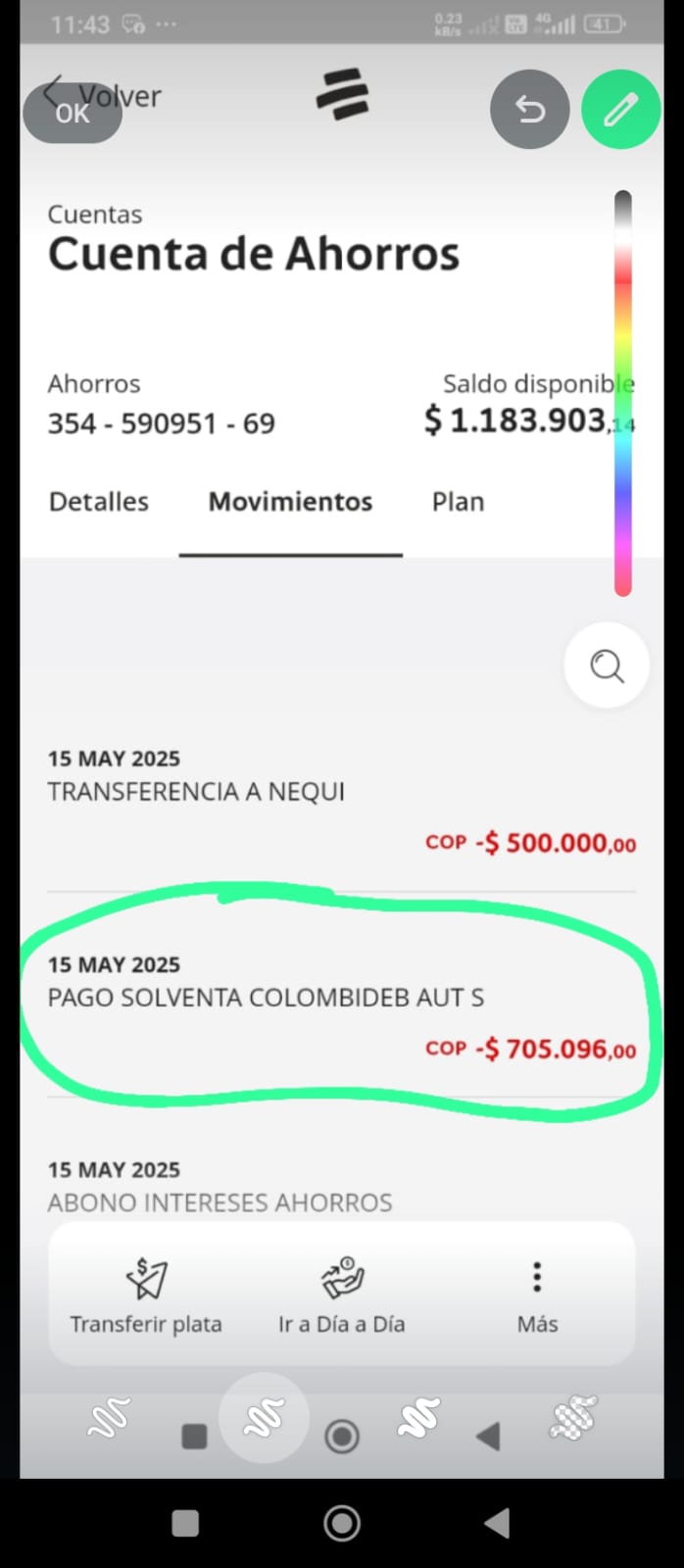Switch to the pixelated blur brush

[573, 1418]
